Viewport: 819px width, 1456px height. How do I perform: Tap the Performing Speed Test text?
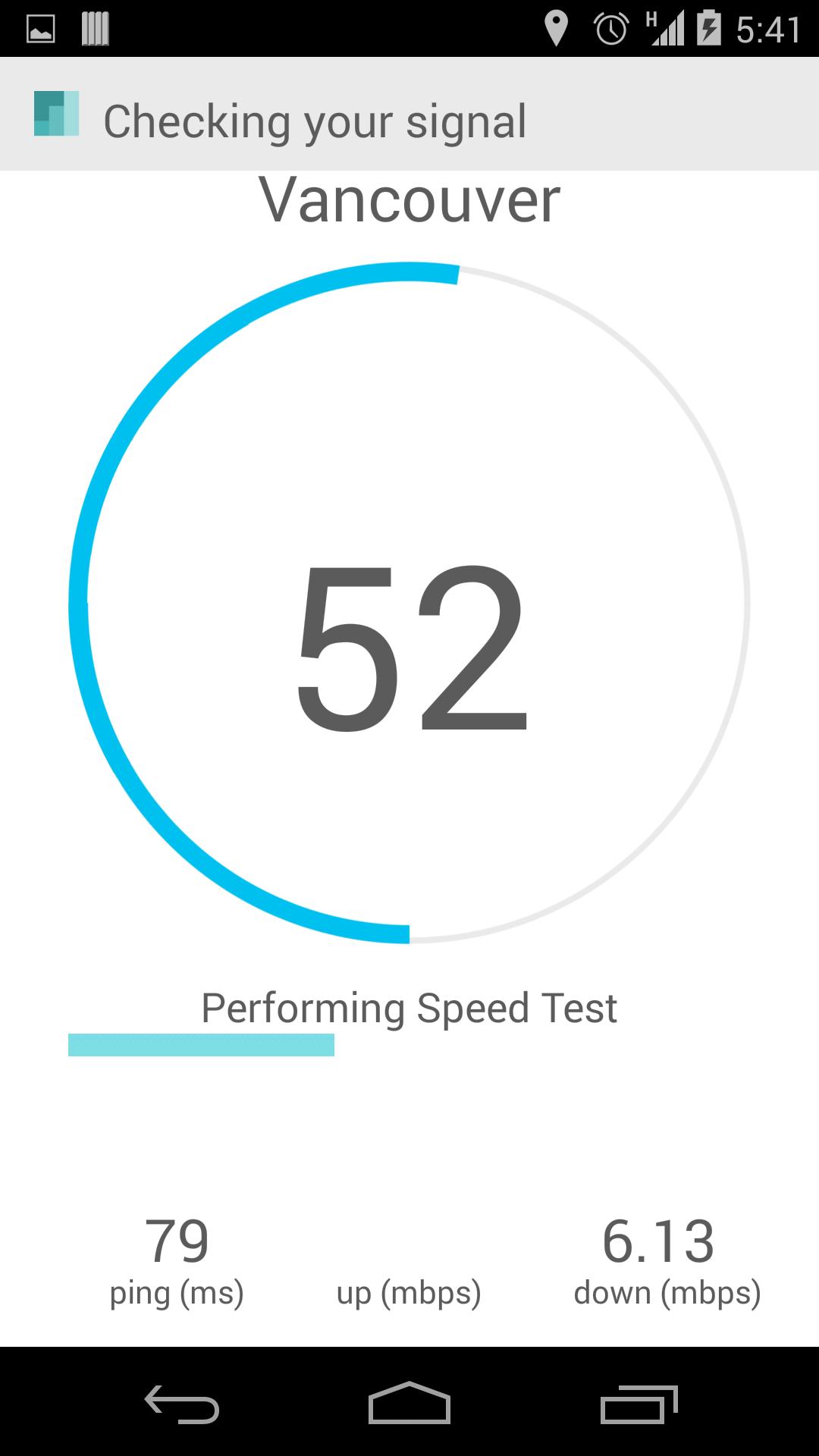(x=408, y=1007)
